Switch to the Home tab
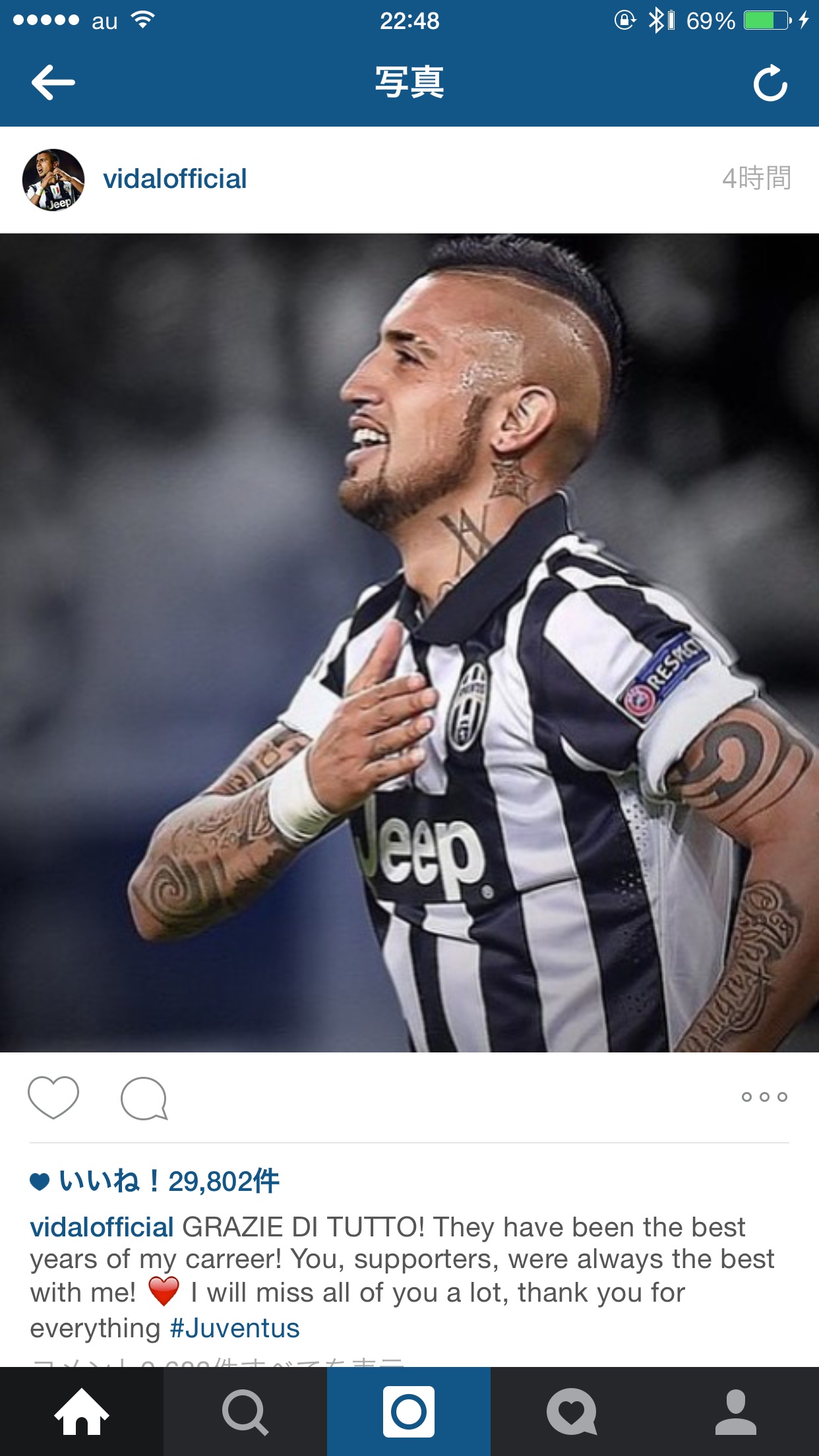The image size is (819, 1456). pyautogui.click(x=81, y=1411)
